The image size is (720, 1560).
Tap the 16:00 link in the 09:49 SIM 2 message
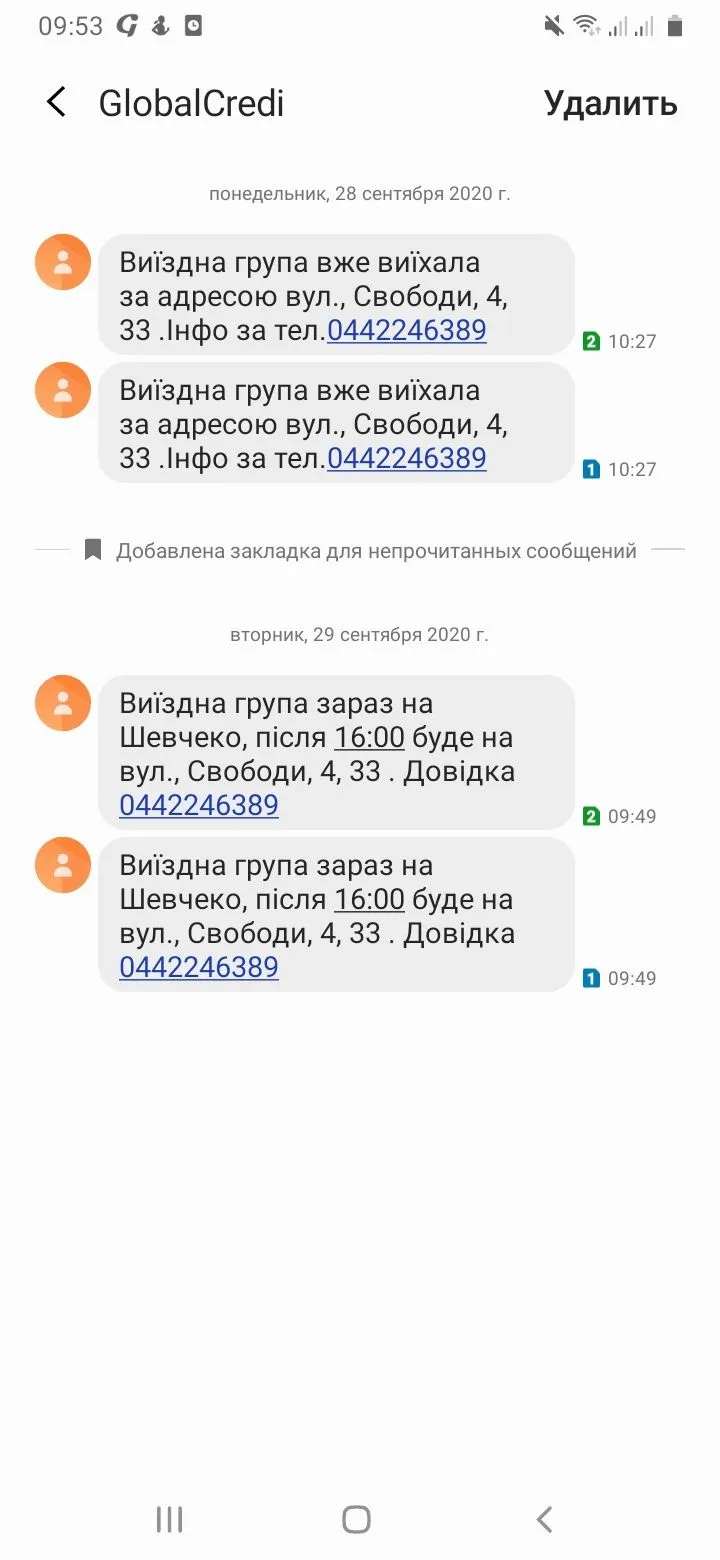point(369,738)
